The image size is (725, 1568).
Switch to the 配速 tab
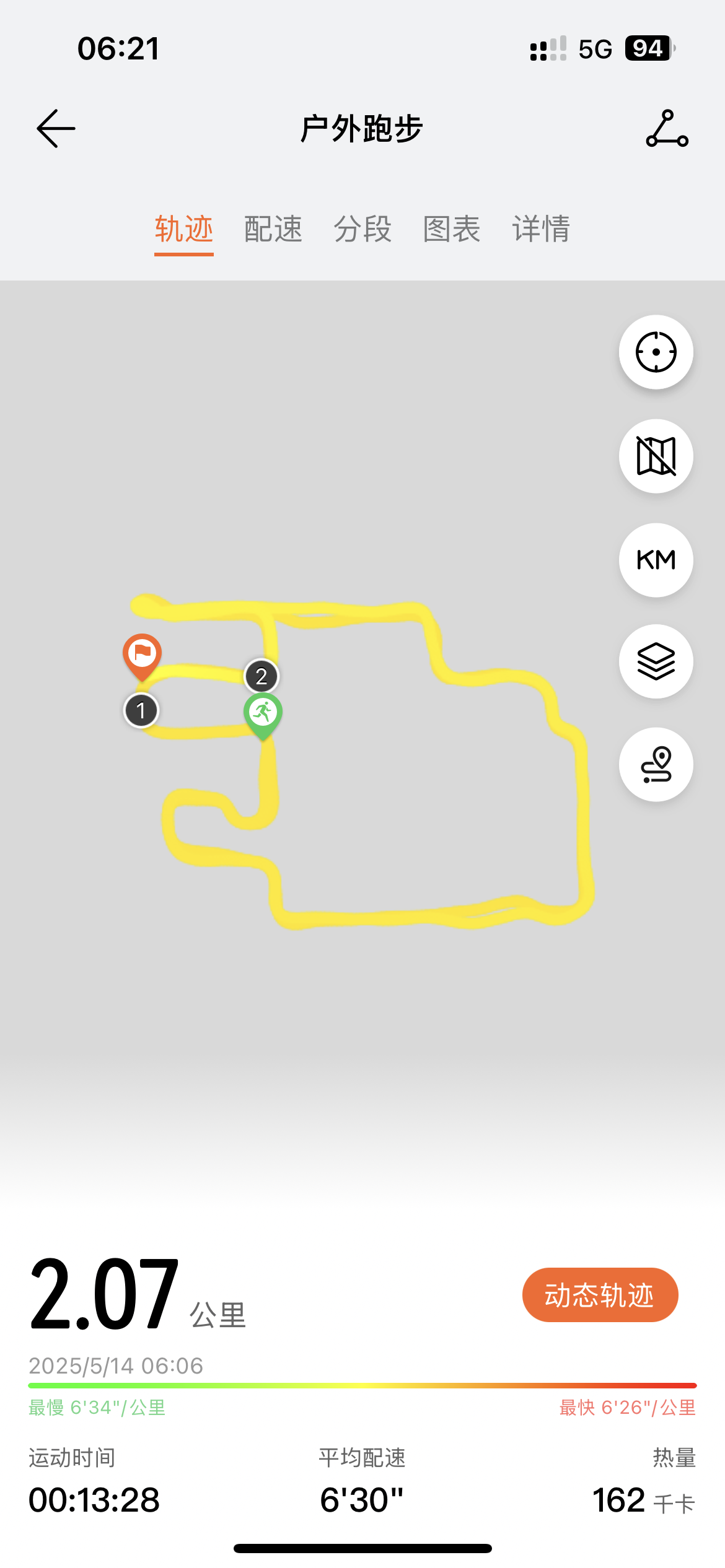click(273, 229)
